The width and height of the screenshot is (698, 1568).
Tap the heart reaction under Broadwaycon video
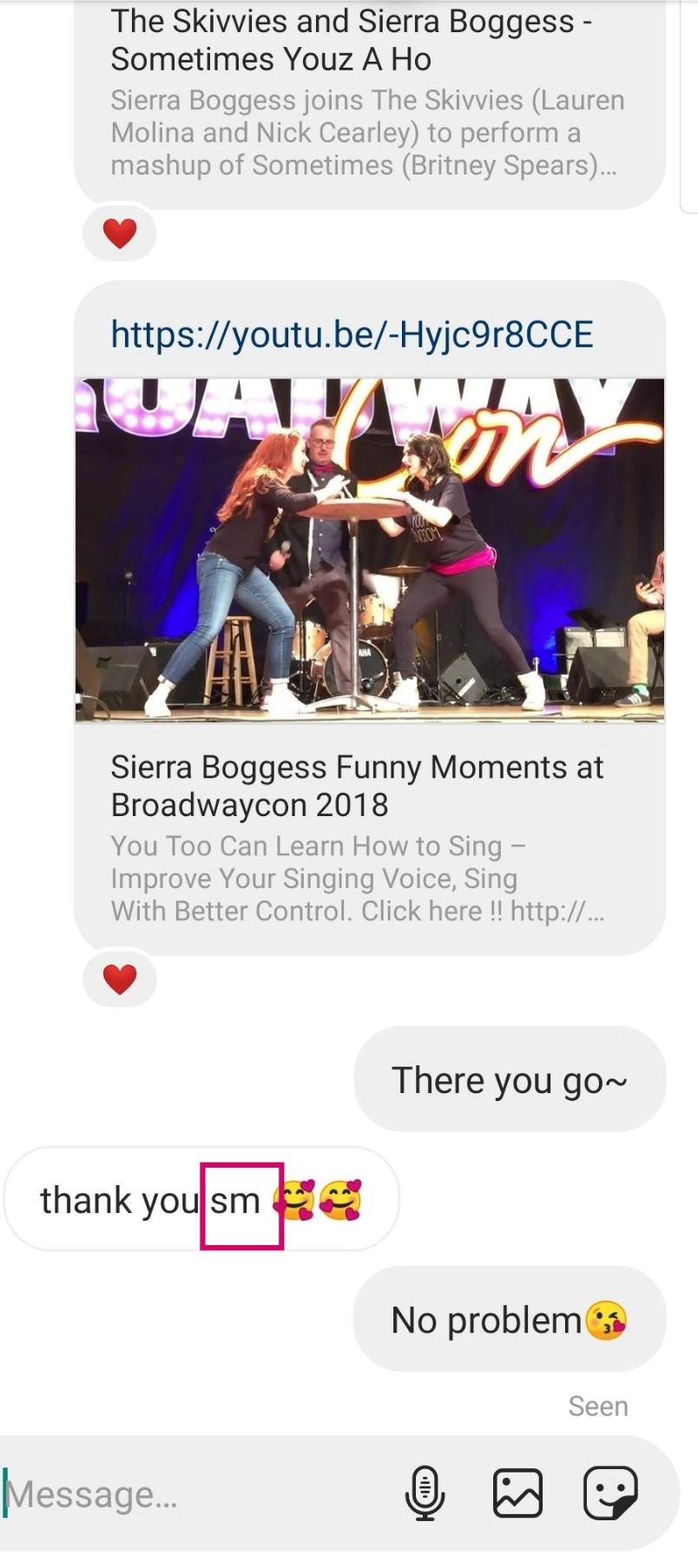click(x=120, y=979)
